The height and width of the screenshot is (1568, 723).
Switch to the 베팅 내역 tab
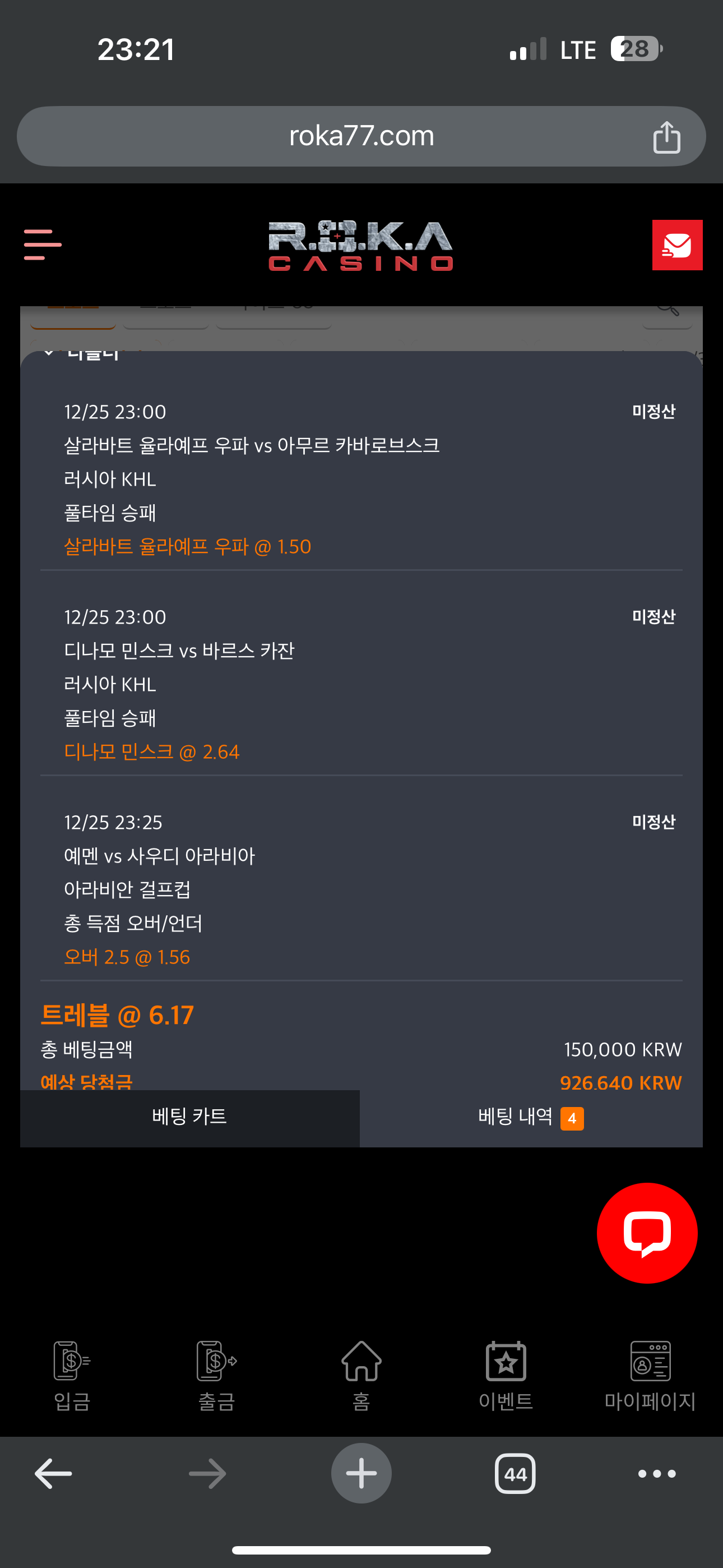[x=530, y=1117]
